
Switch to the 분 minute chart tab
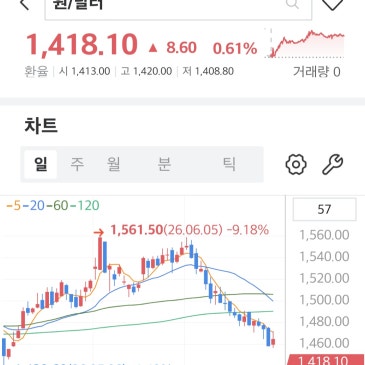(x=164, y=164)
